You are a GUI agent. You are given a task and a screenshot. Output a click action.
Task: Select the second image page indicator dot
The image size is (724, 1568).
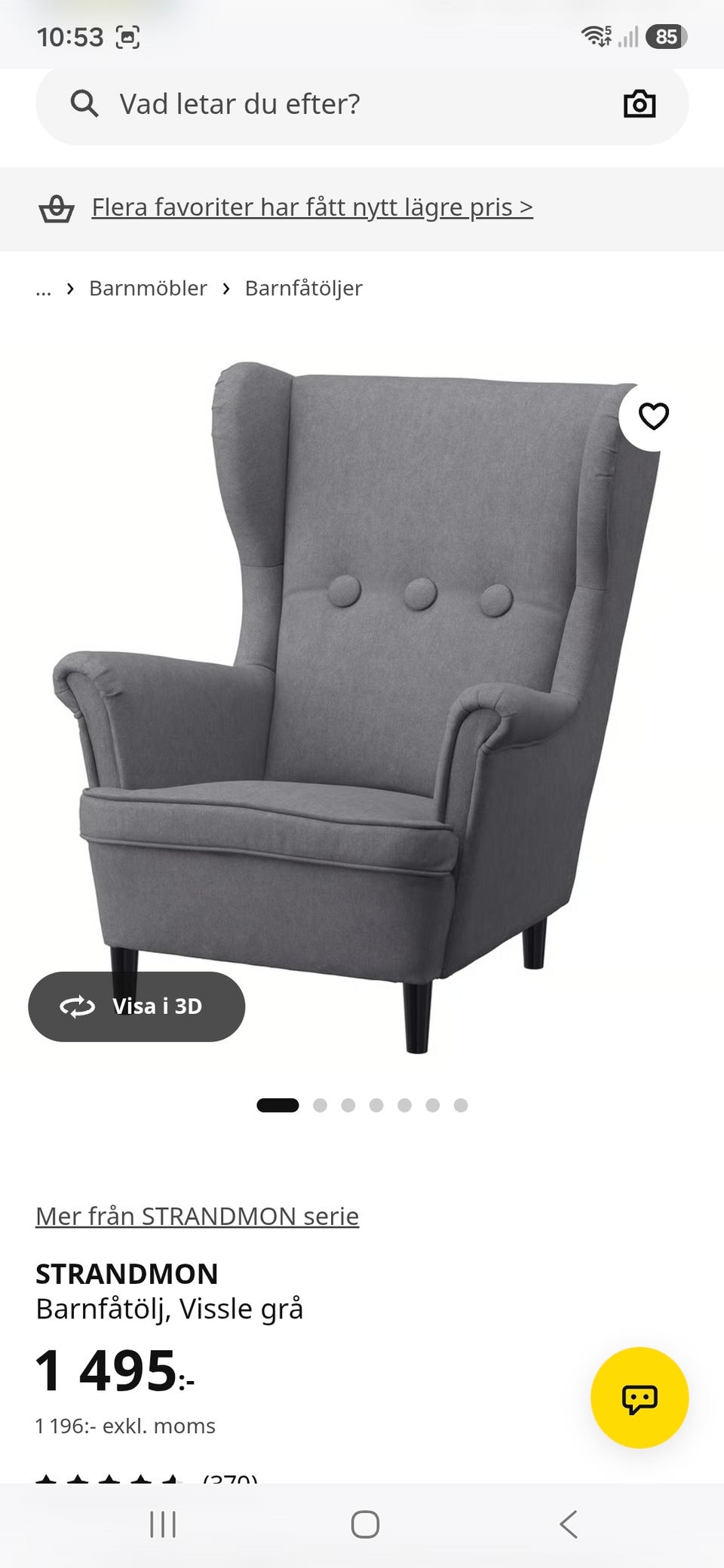click(320, 1105)
